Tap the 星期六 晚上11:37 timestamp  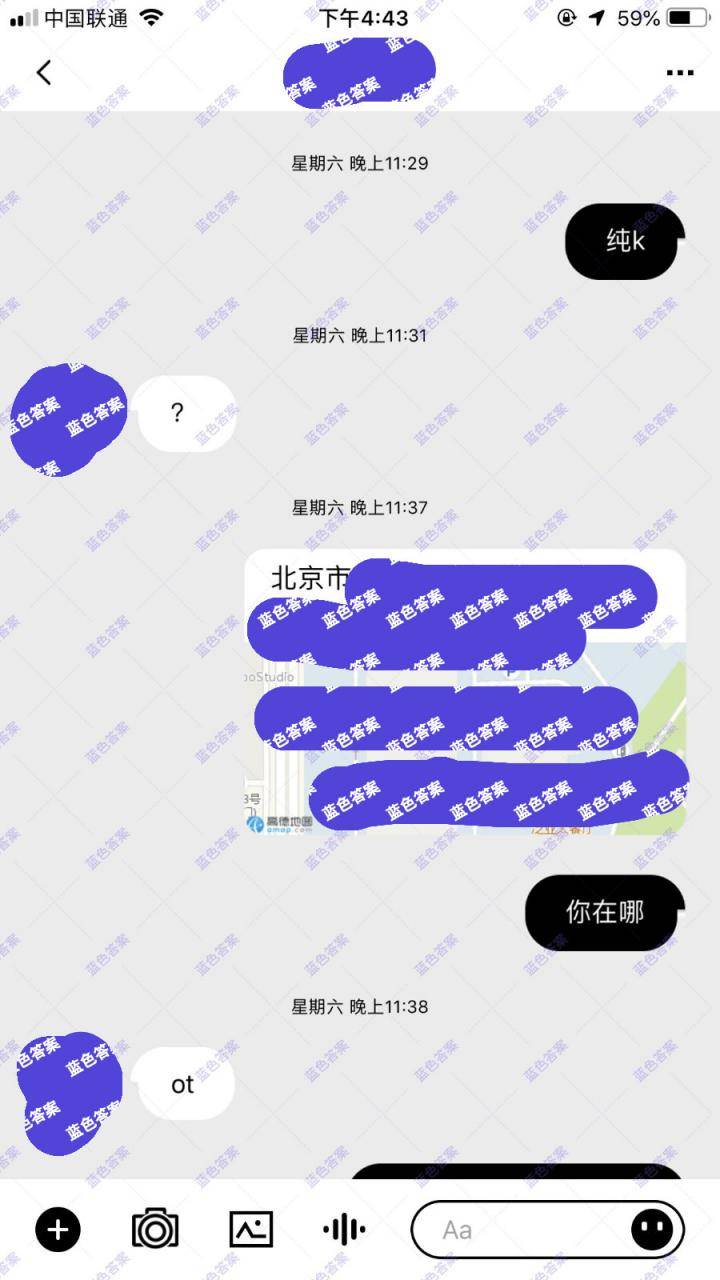pyautogui.click(x=360, y=508)
